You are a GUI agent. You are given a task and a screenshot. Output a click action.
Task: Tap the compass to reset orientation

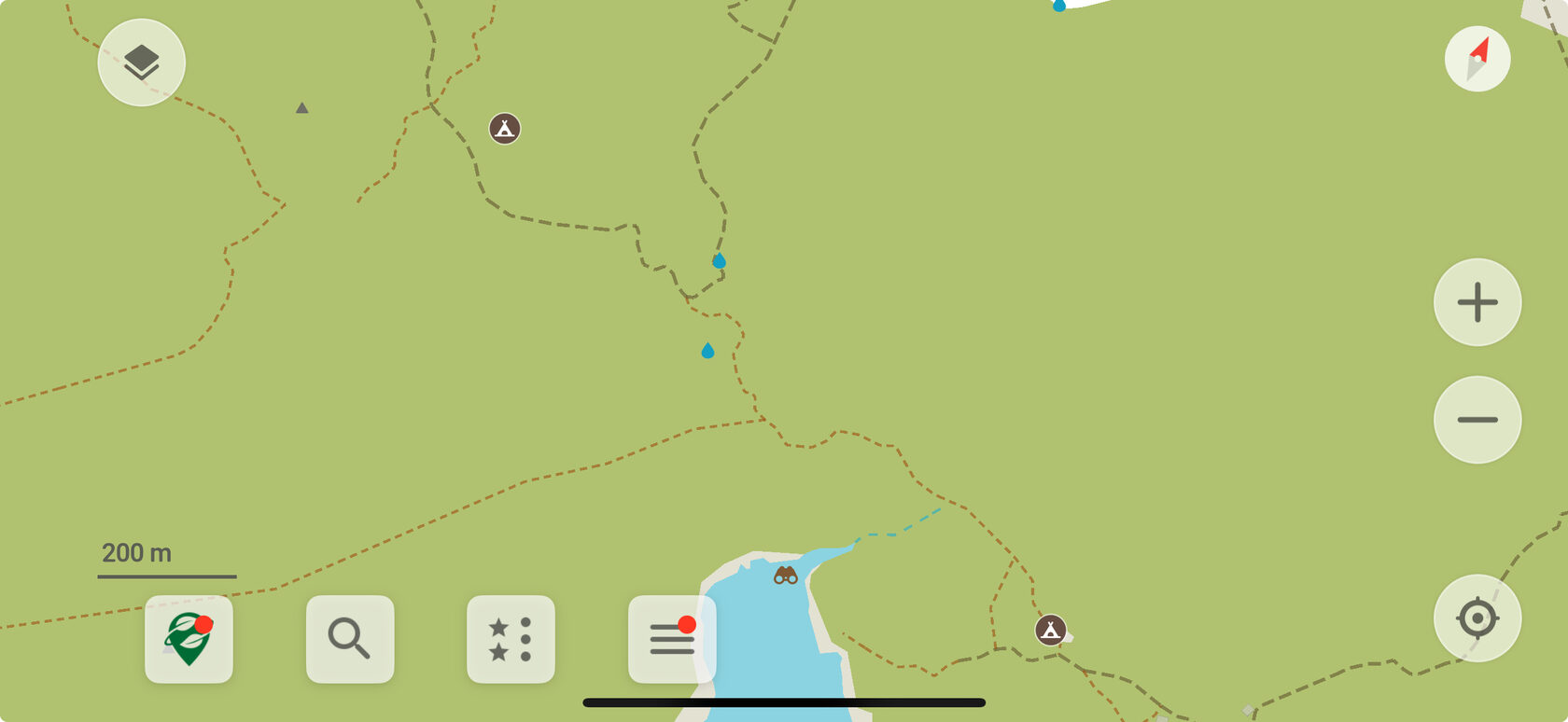pyautogui.click(x=1477, y=59)
